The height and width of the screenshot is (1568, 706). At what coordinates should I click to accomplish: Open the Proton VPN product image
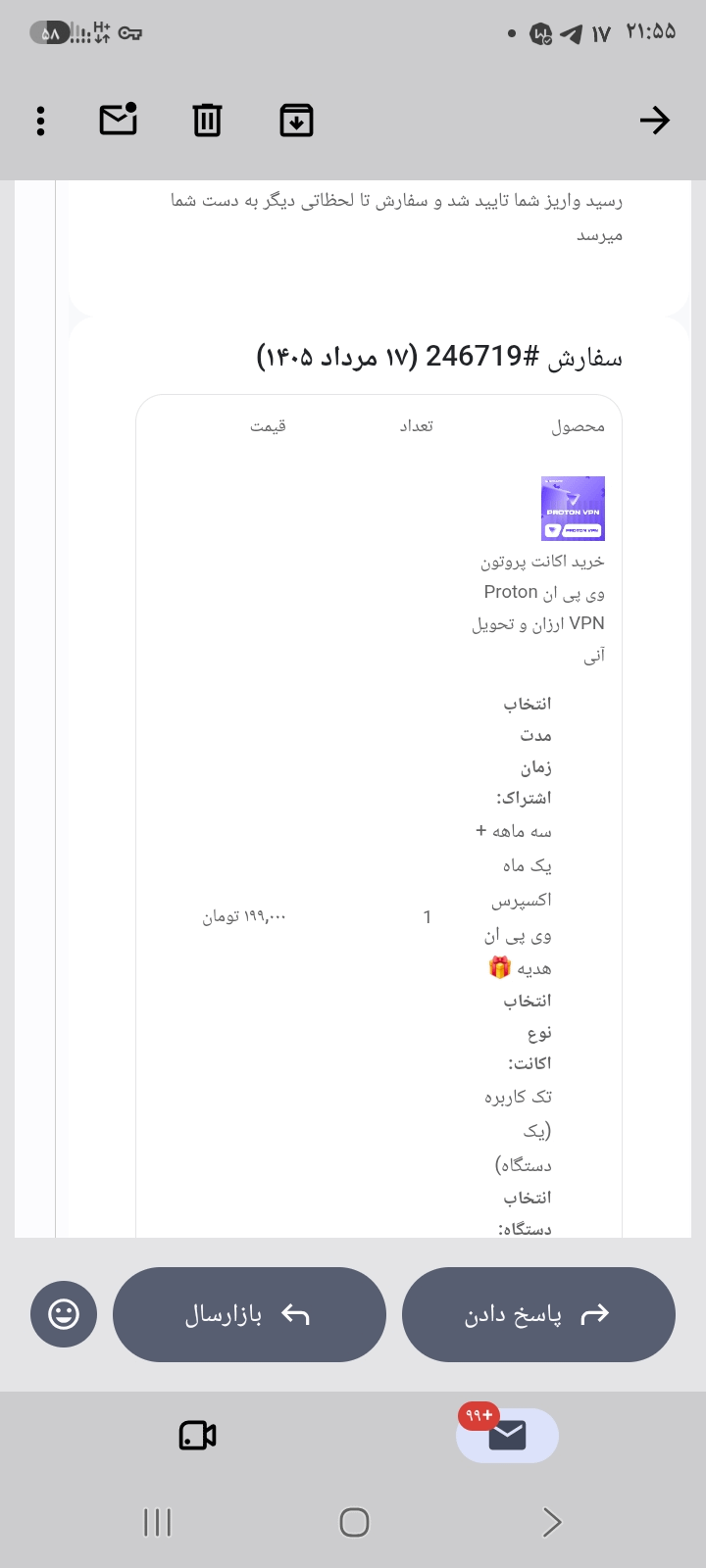pyautogui.click(x=573, y=508)
